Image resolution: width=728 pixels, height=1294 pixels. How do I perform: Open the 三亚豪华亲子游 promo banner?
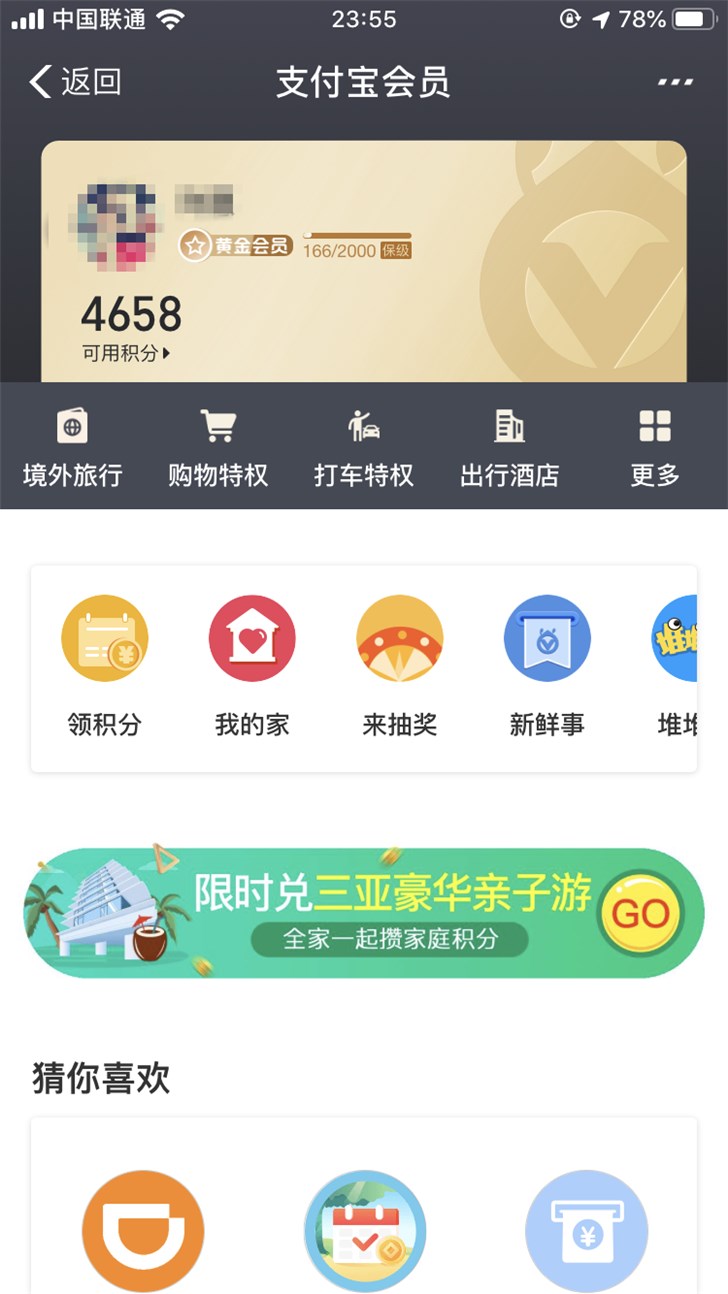(x=364, y=913)
